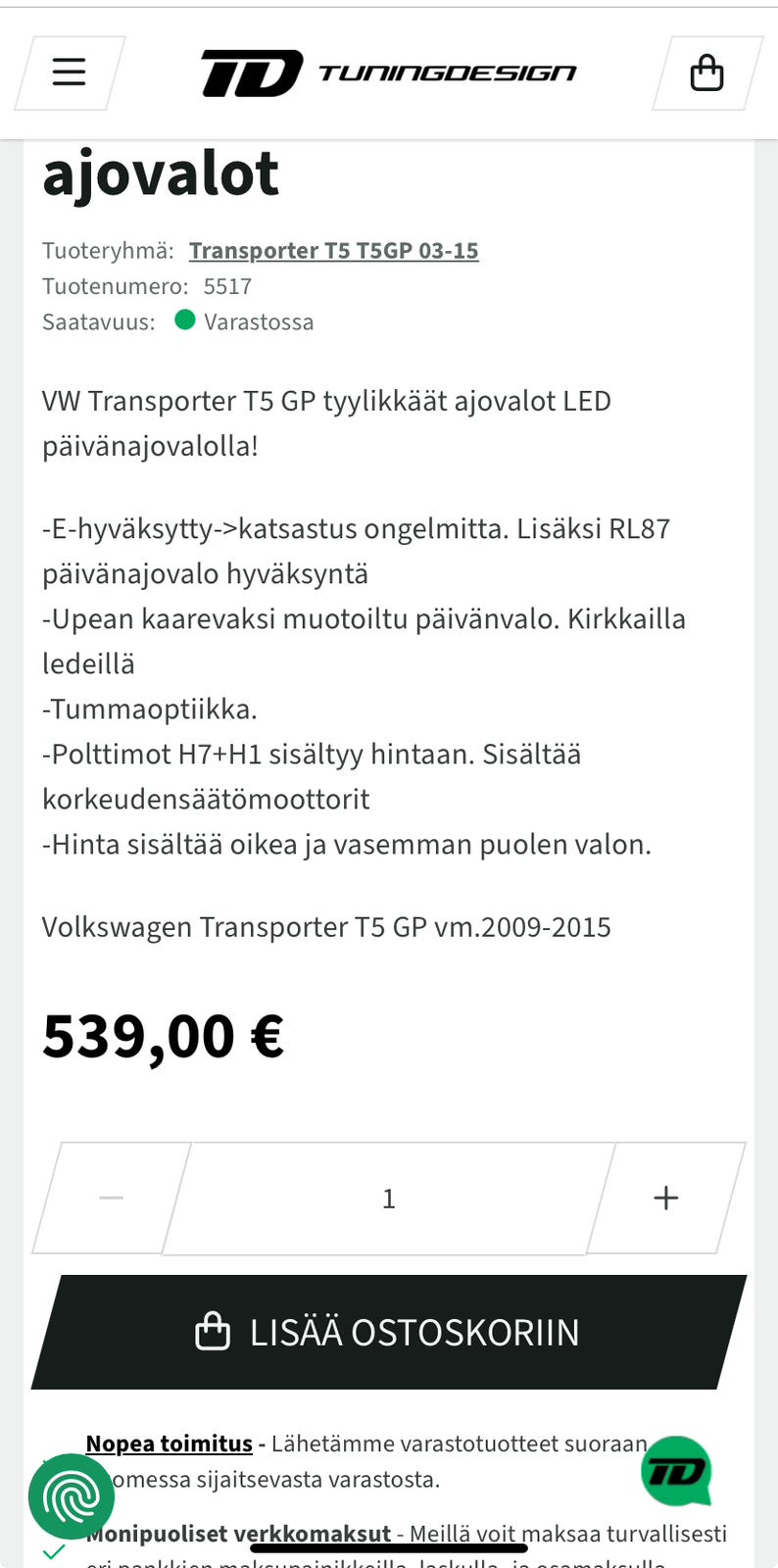Click the 539,00 € price text
This screenshot has width=778, height=1568.
coord(163,1034)
